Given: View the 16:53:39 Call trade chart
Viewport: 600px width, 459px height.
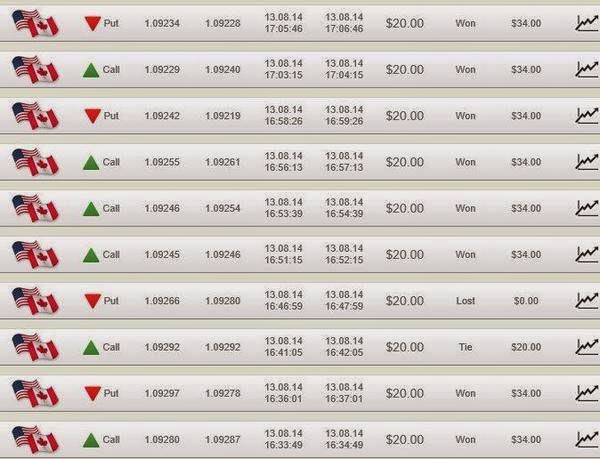Looking at the screenshot, I should [x=587, y=208].
